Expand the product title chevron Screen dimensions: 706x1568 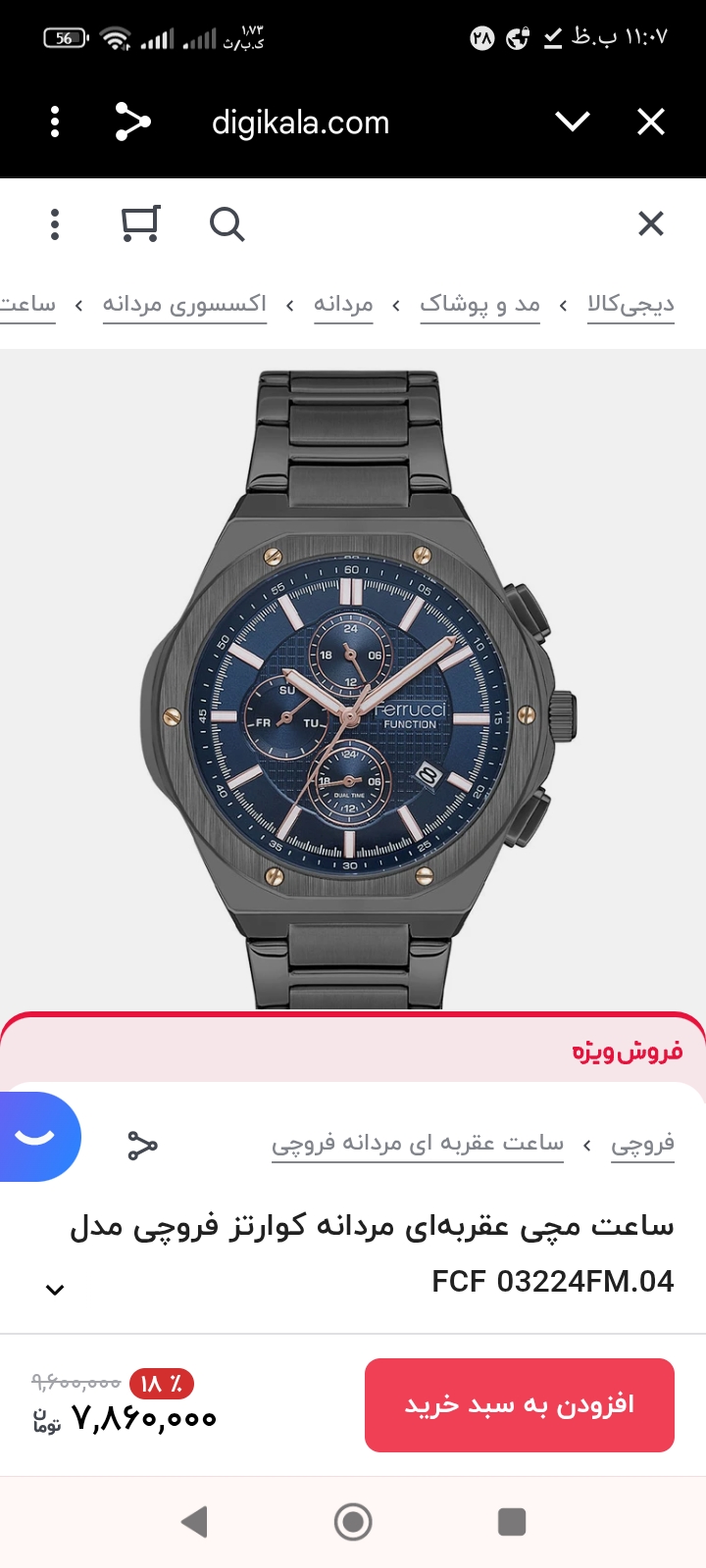click(55, 1290)
